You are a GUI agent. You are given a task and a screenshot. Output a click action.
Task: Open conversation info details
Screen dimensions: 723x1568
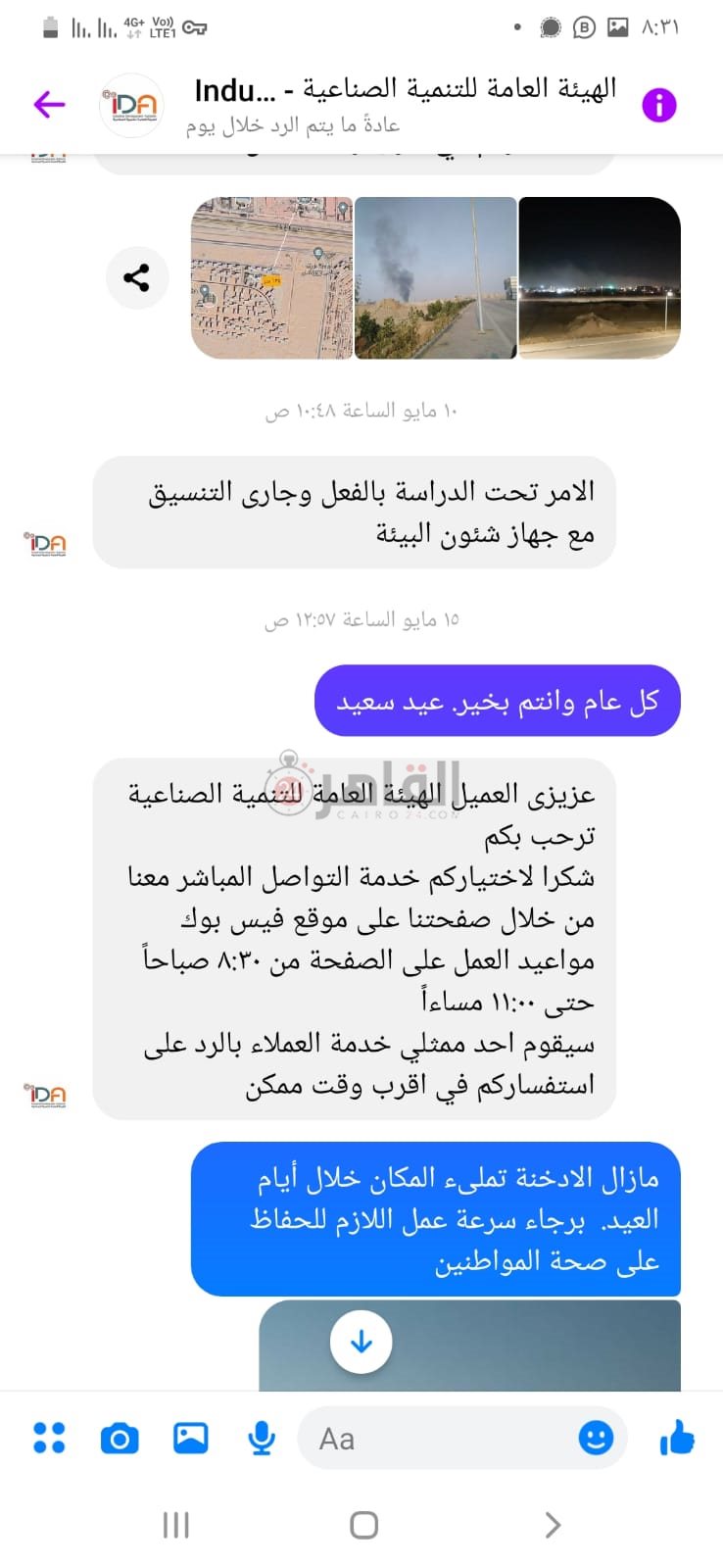click(658, 104)
